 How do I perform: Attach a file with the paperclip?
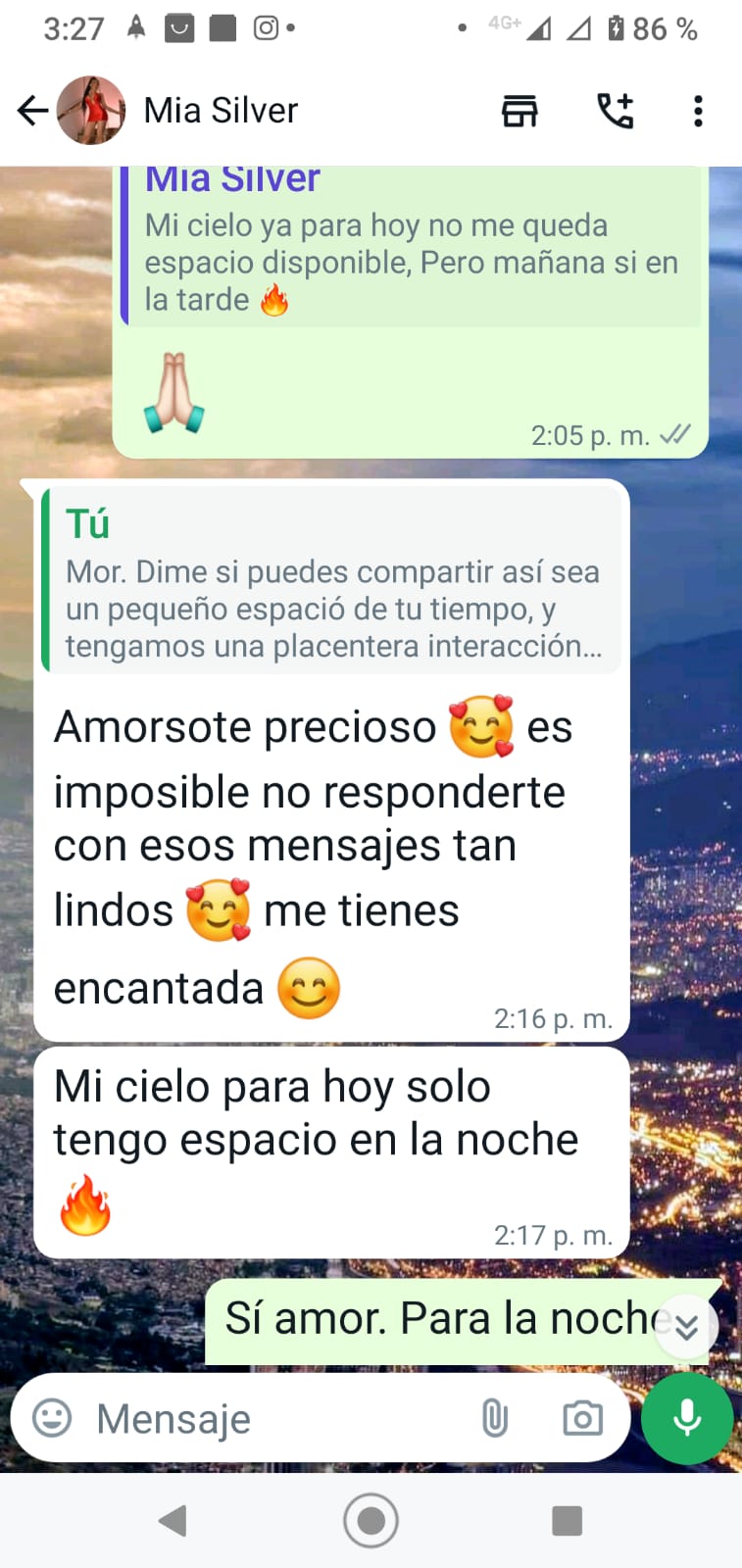tap(495, 1418)
